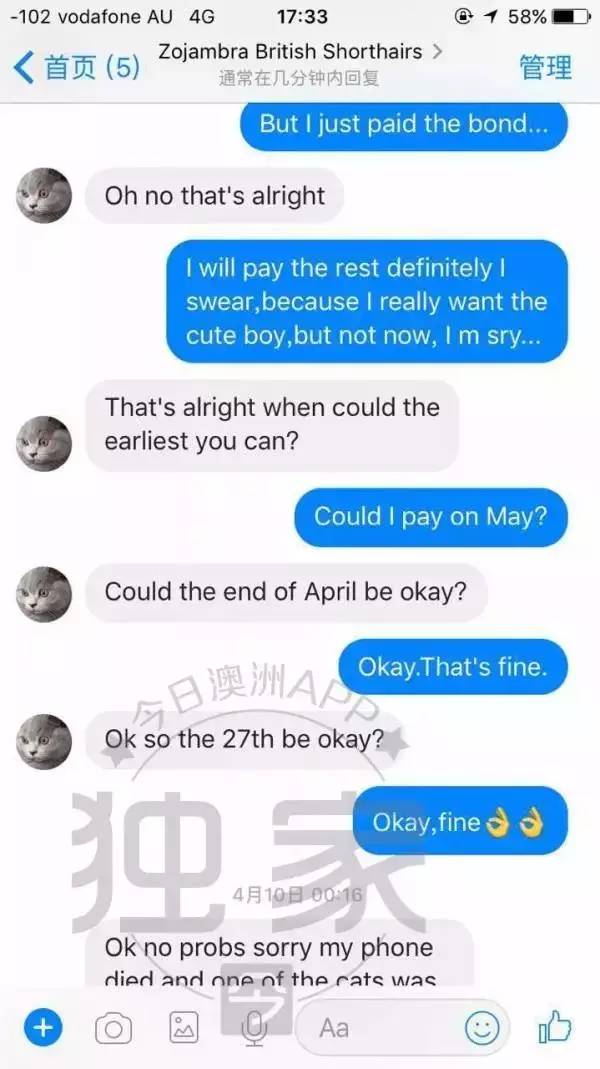Tap the cat avatar beside "Oh no that's alright"

(44, 196)
